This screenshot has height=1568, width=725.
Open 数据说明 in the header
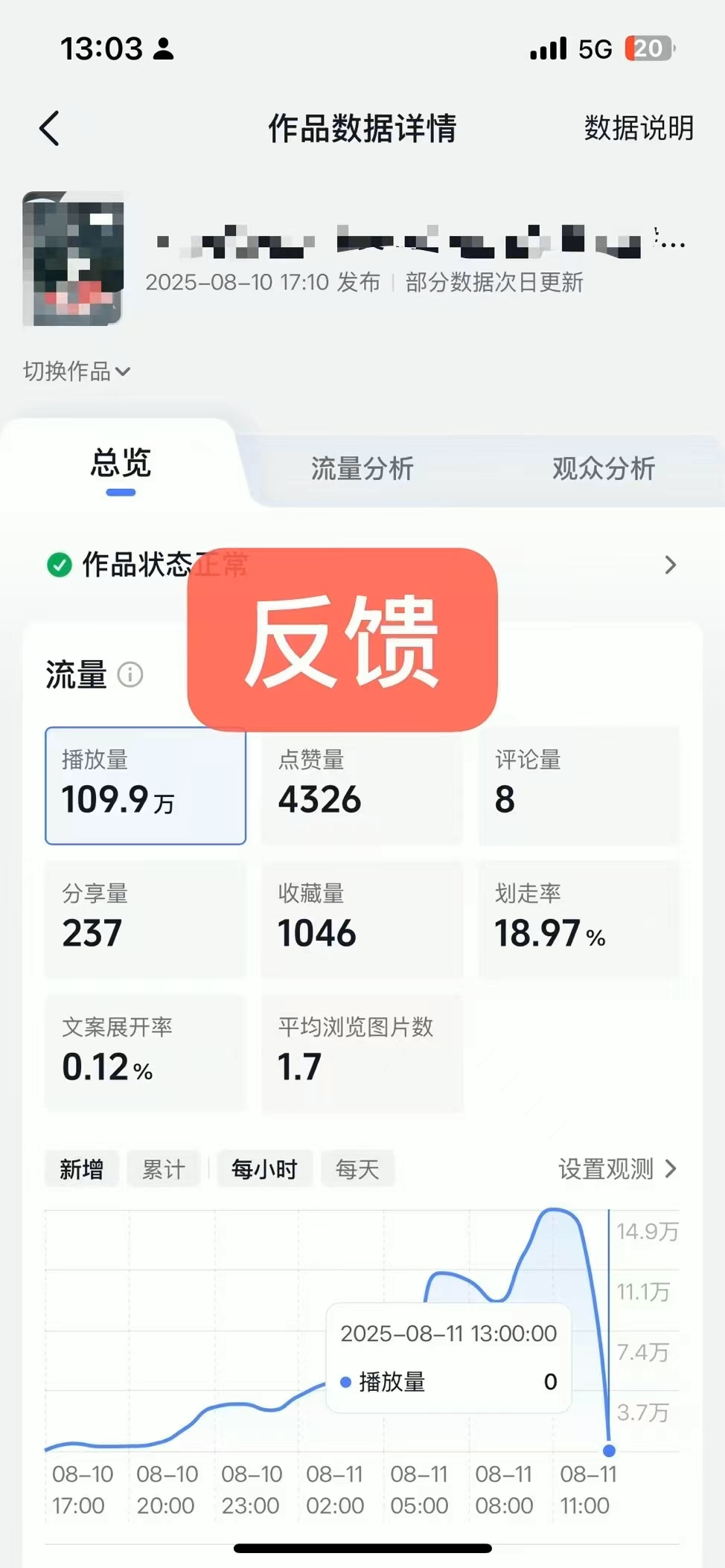point(638,128)
